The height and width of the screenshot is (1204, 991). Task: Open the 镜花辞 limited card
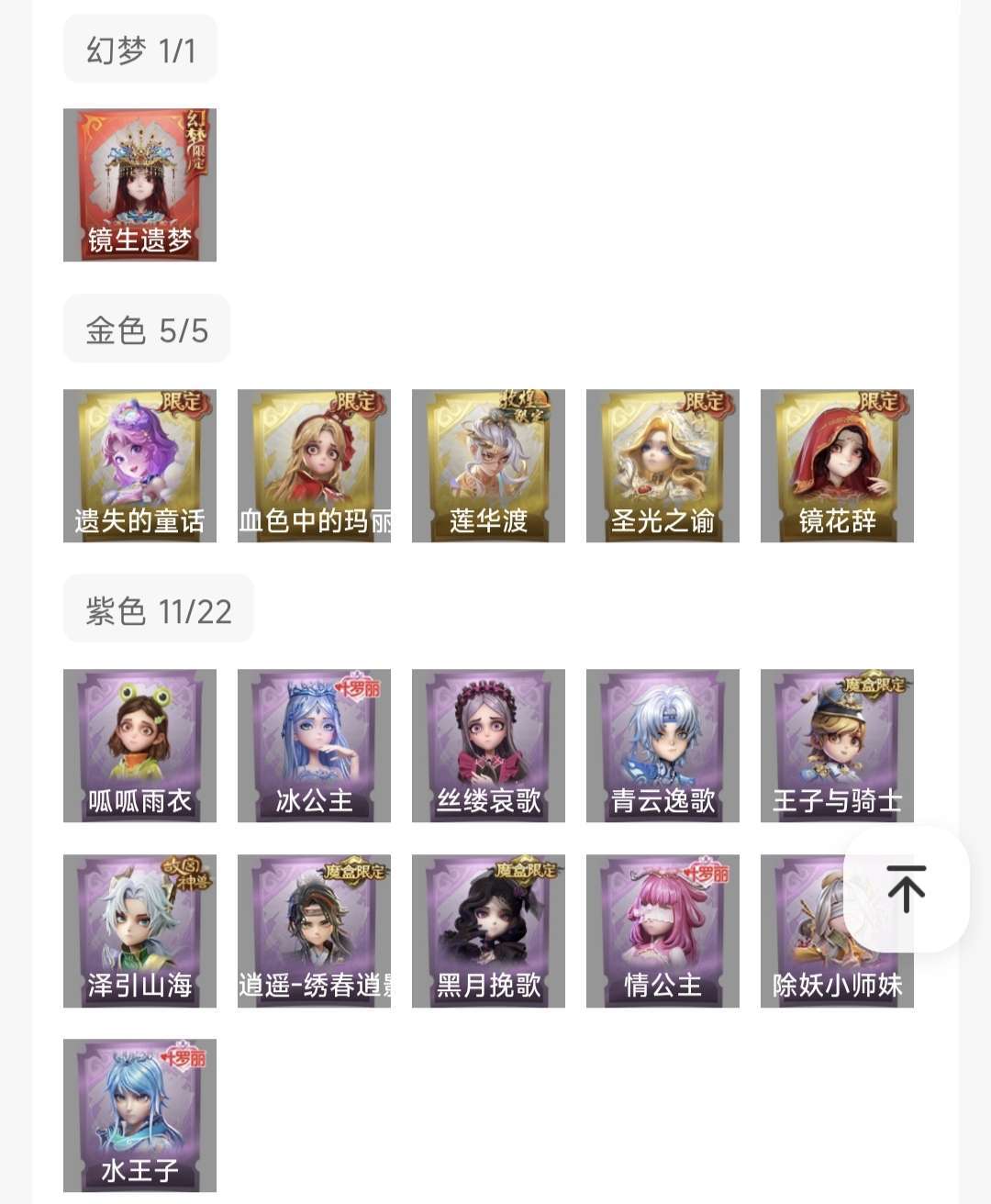point(837,465)
